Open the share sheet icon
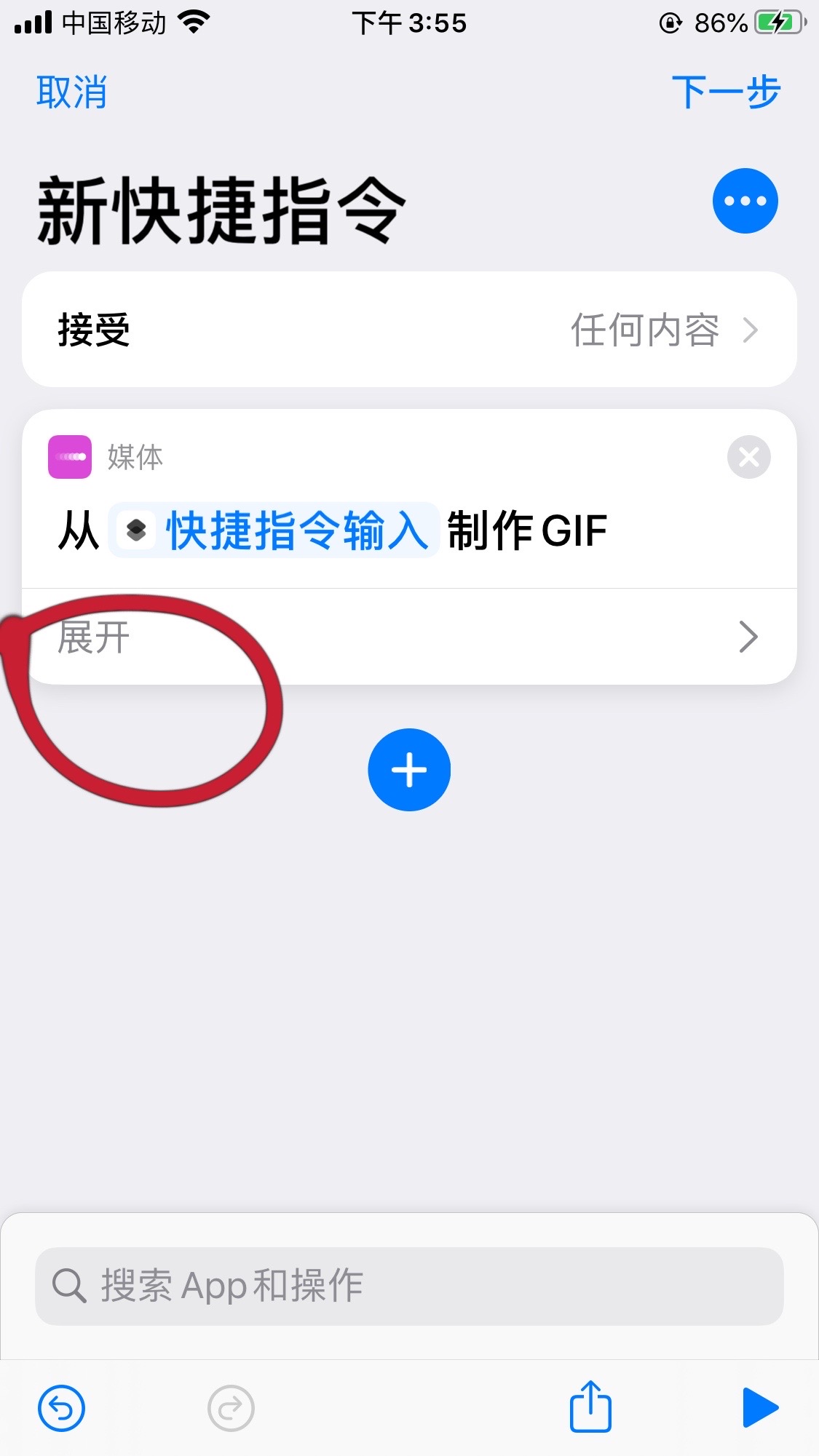The image size is (819, 1456). (590, 1406)
